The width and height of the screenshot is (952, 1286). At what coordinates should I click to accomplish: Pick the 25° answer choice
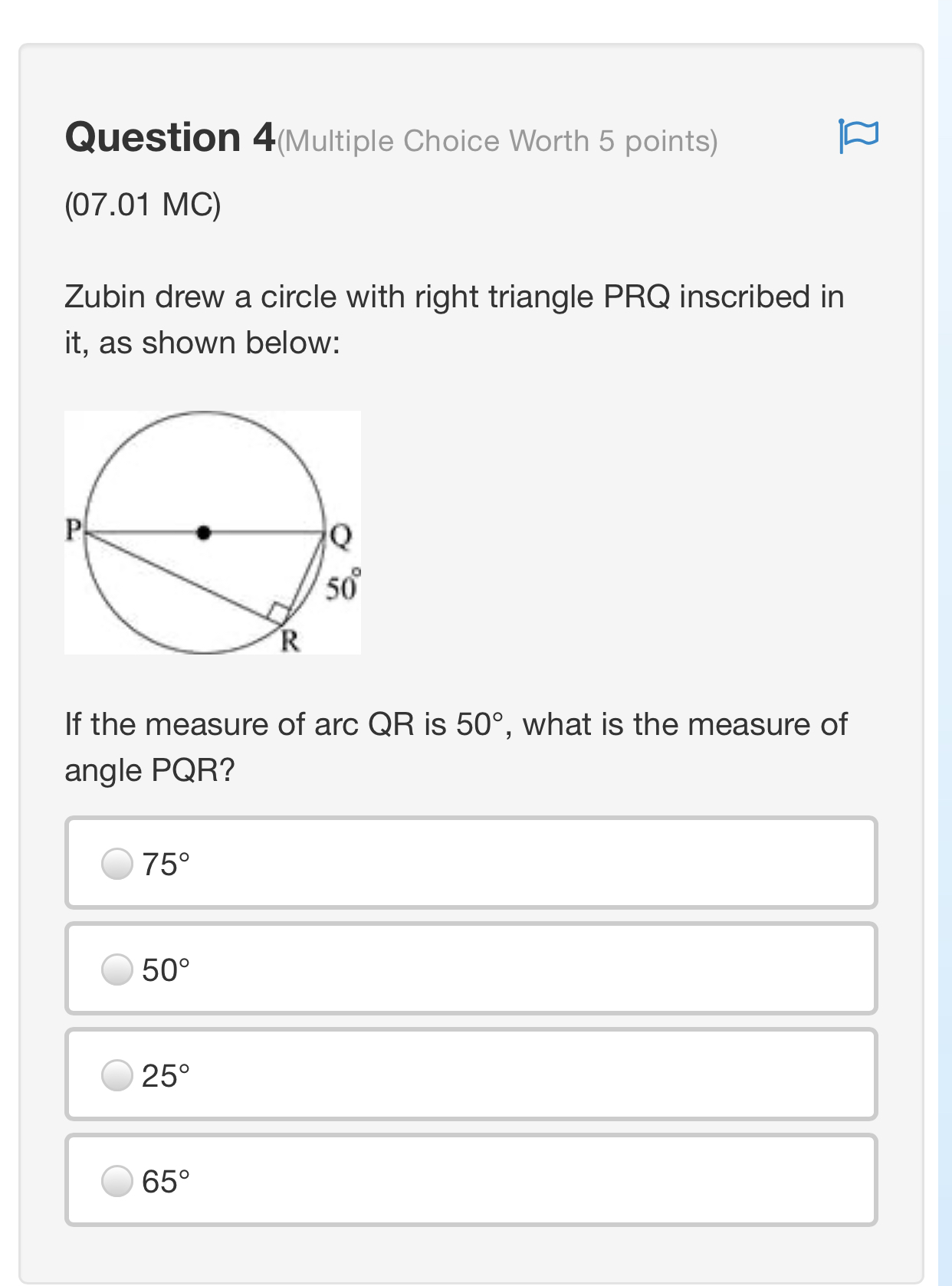pyautogui.click(x=117, y=1075)
